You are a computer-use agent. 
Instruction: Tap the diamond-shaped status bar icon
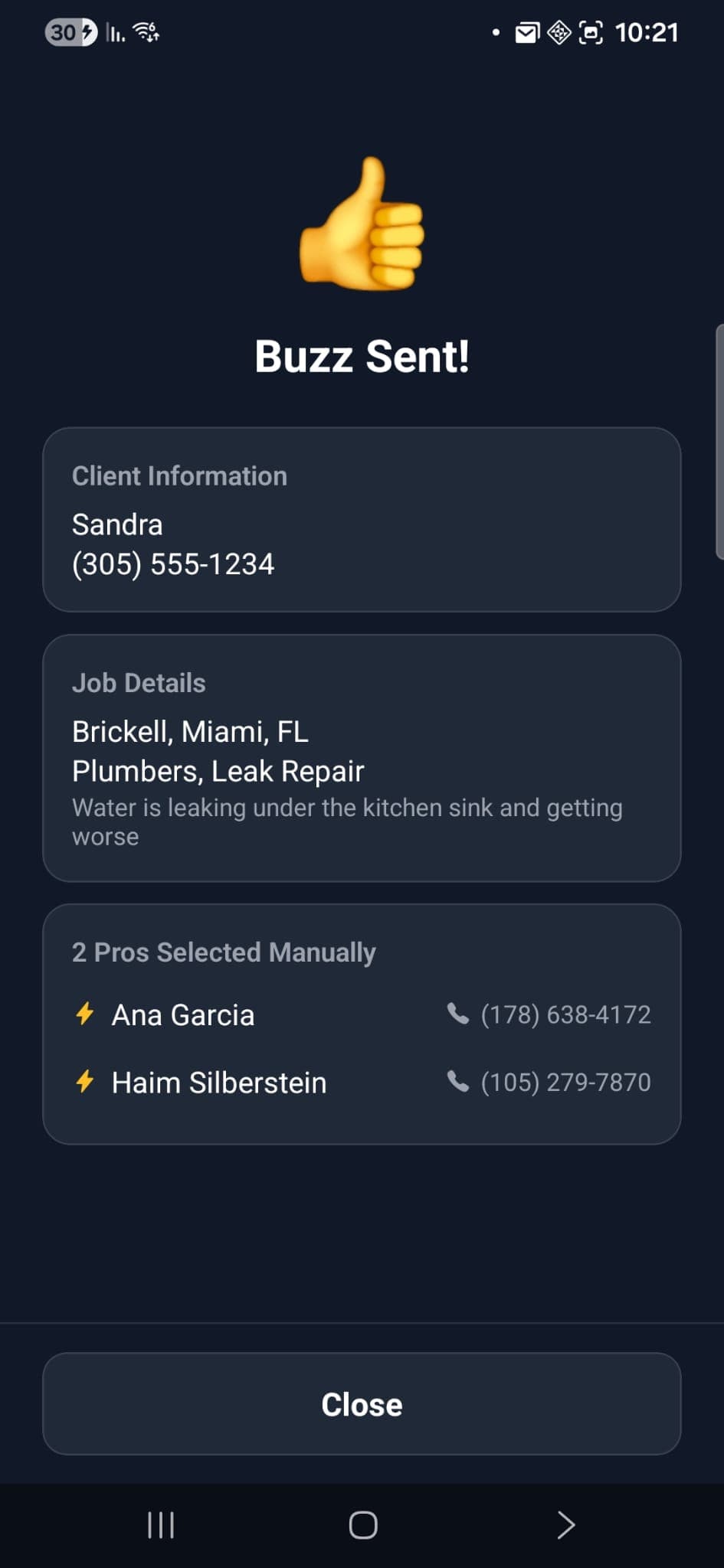tap(559, 32)
